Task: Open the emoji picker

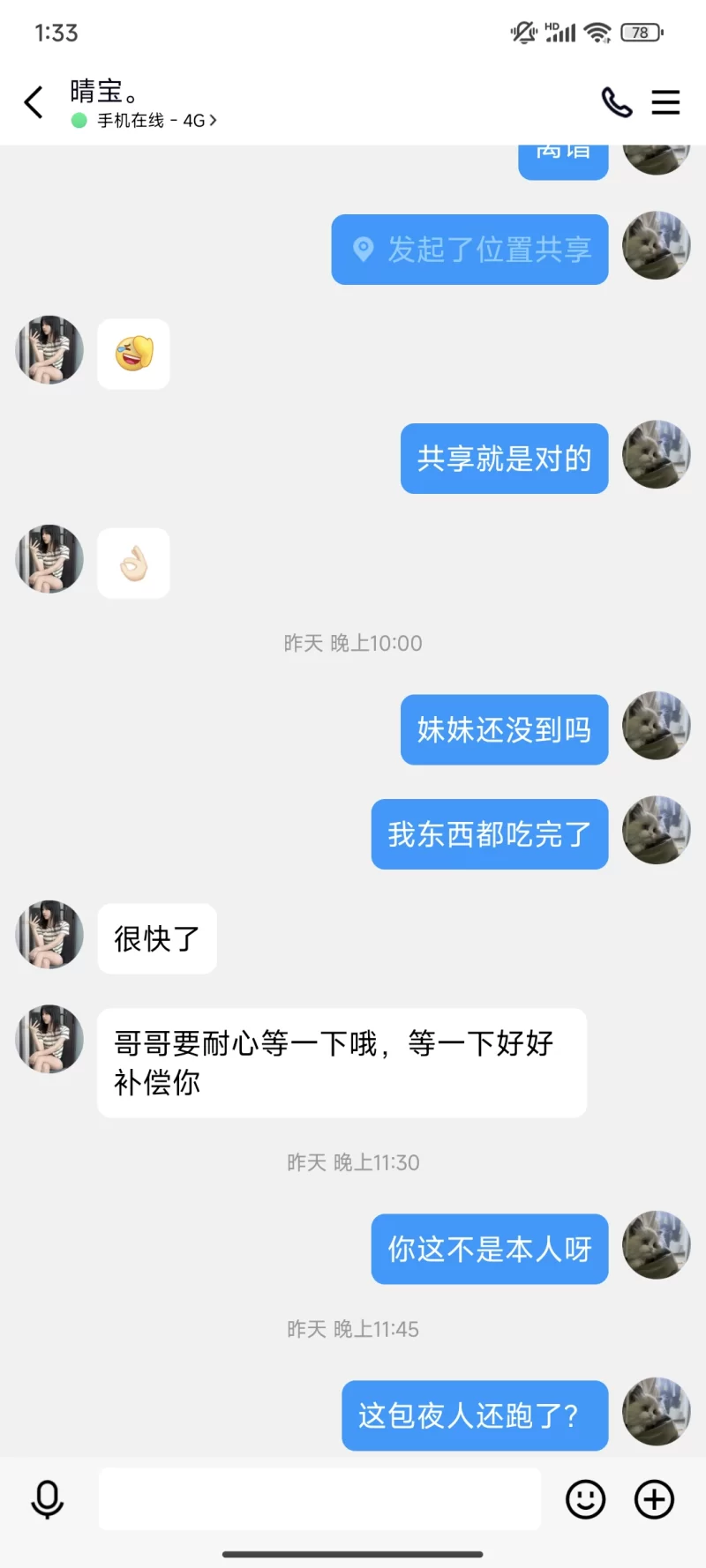Action: click(585, 1498)
